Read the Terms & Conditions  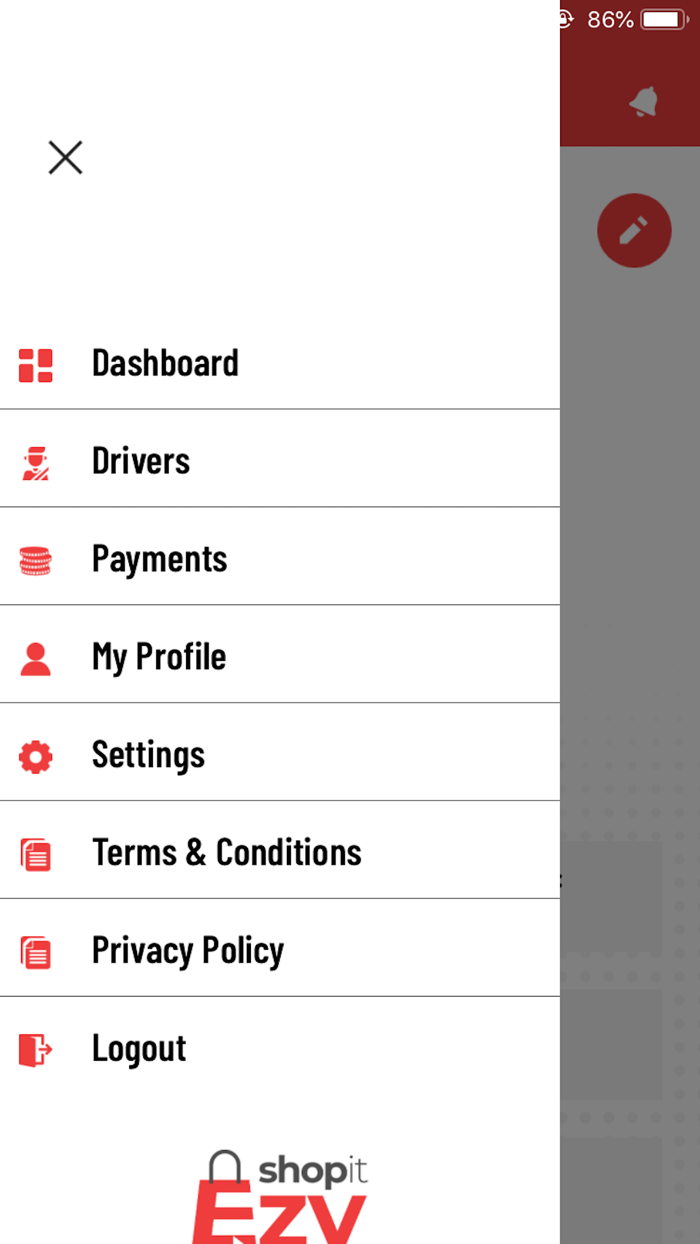coord(226,853)
